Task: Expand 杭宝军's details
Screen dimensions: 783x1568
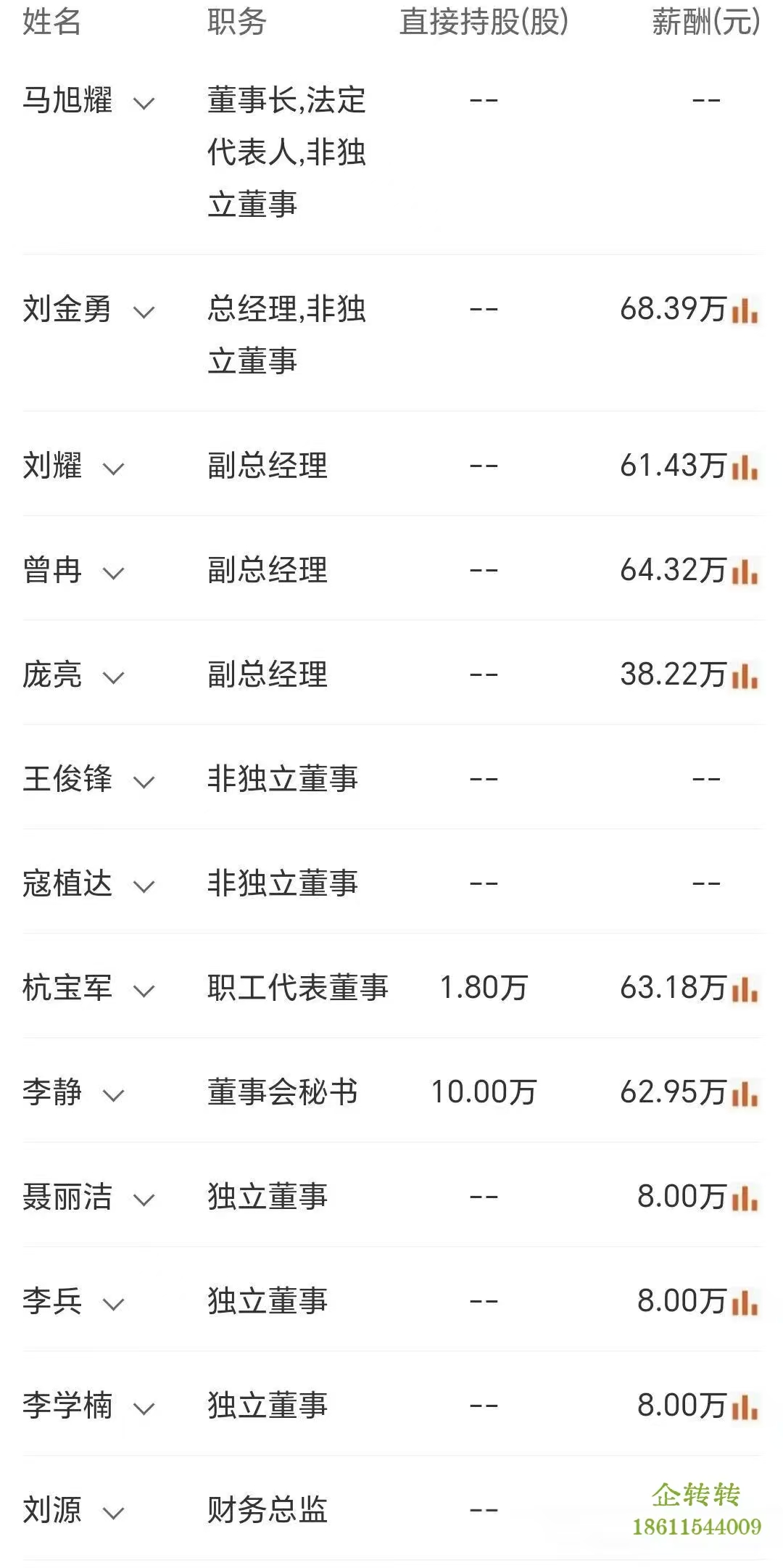Action: [144, 991]
